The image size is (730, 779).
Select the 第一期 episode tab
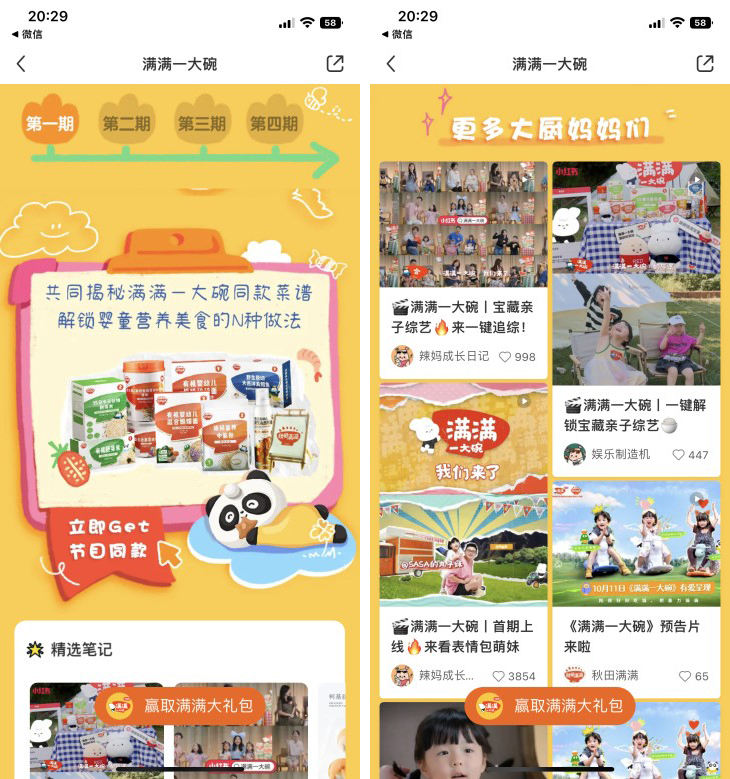52,124
